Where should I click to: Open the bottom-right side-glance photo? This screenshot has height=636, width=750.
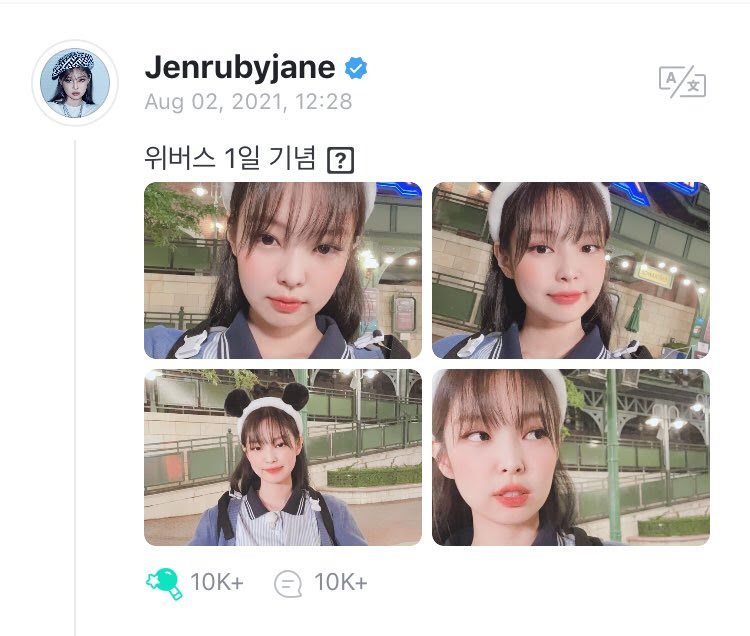tap(570, 457)
